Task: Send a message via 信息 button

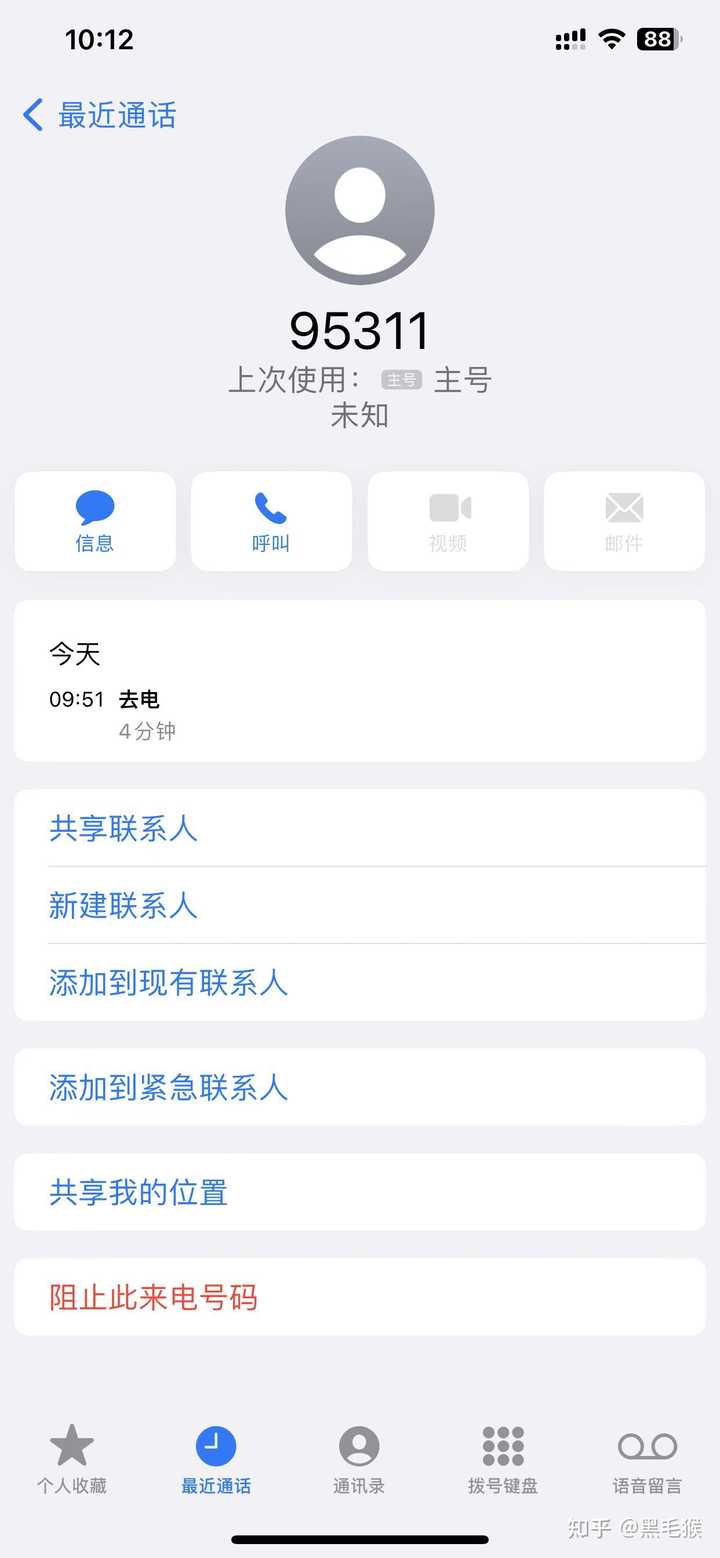Action: pyautogui.click(x=95, y=521)
